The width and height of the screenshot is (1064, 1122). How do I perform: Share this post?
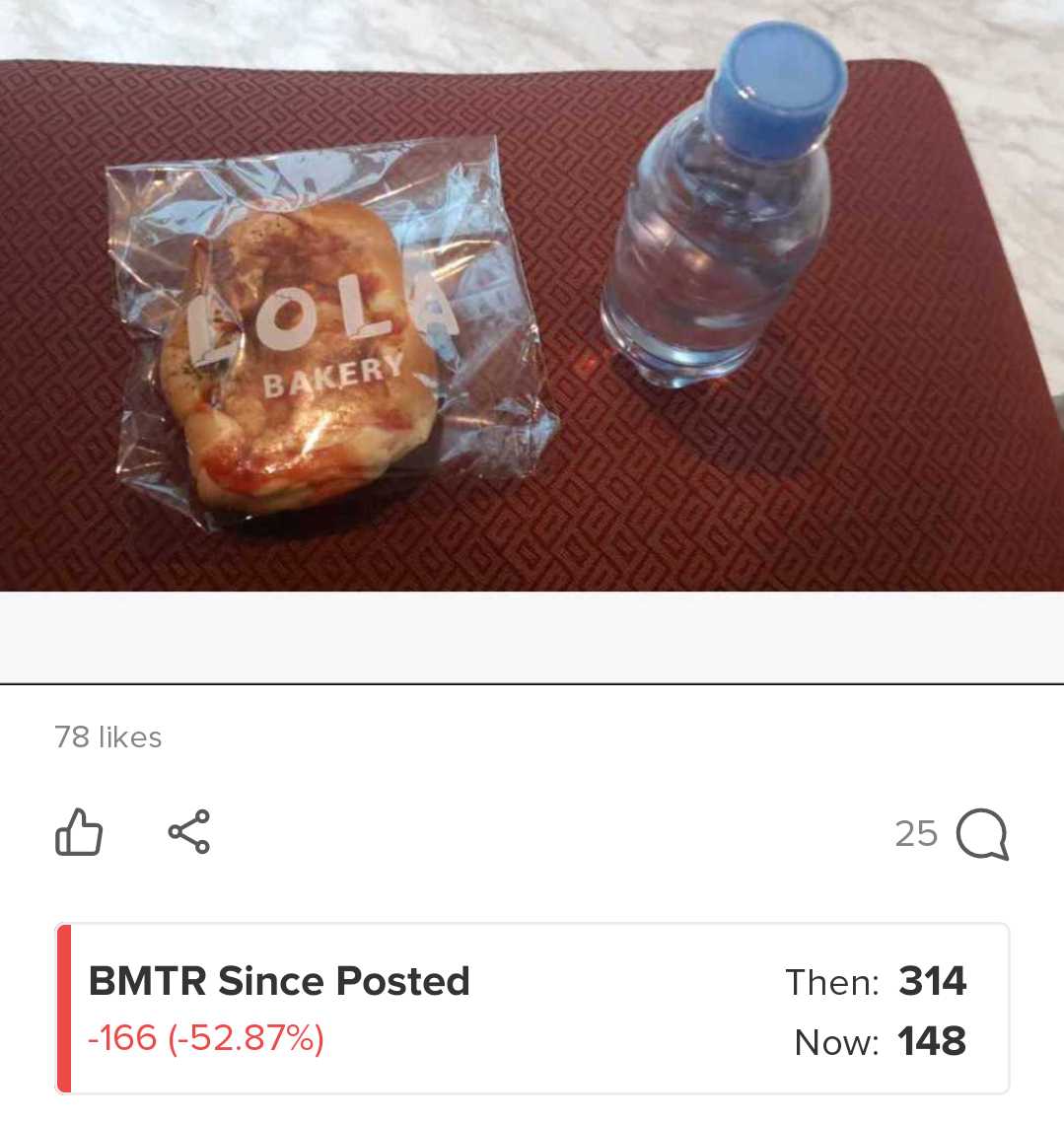coord(189,832)
